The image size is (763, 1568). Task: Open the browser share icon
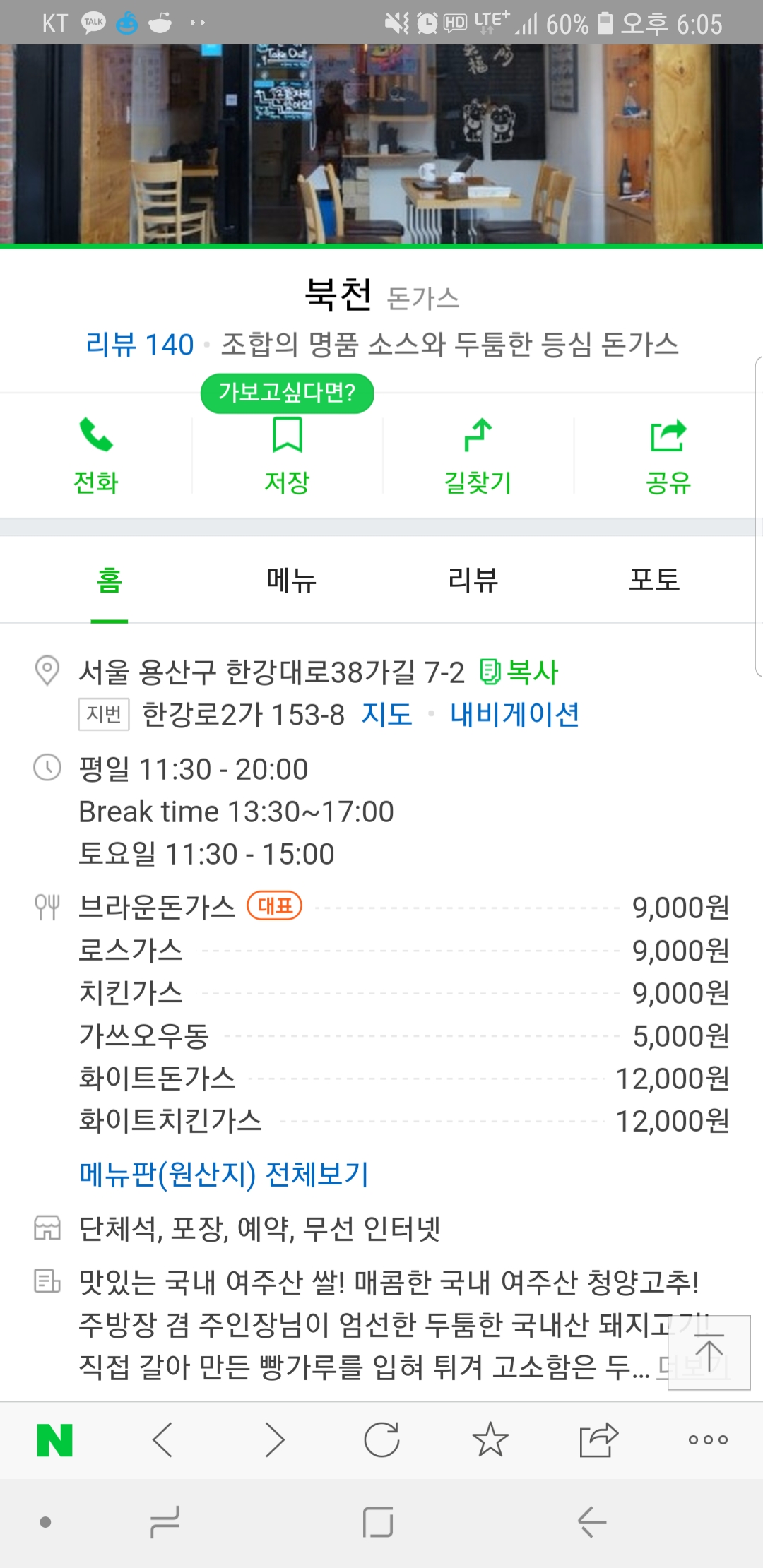click(x=598, y=1440)
